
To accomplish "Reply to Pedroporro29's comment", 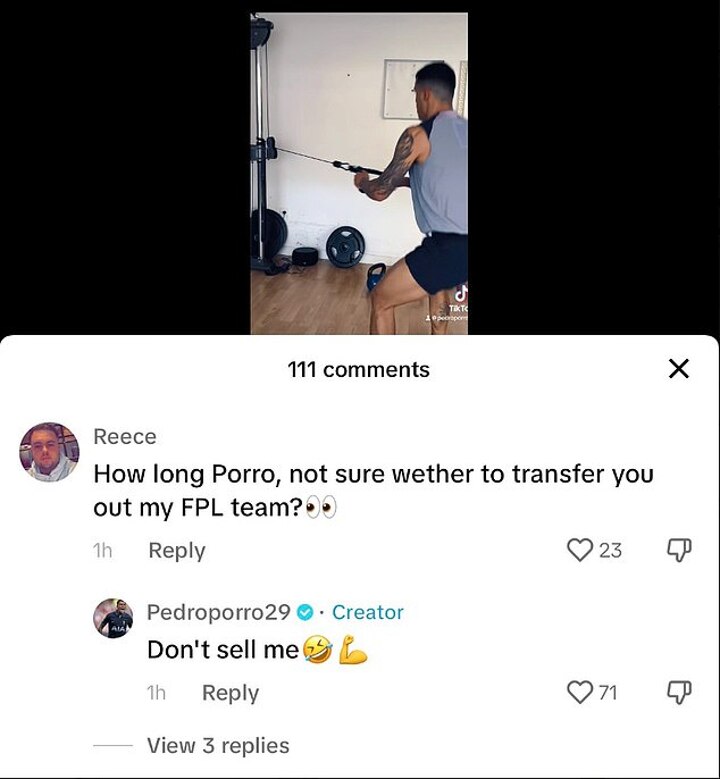I will point(230,693).
